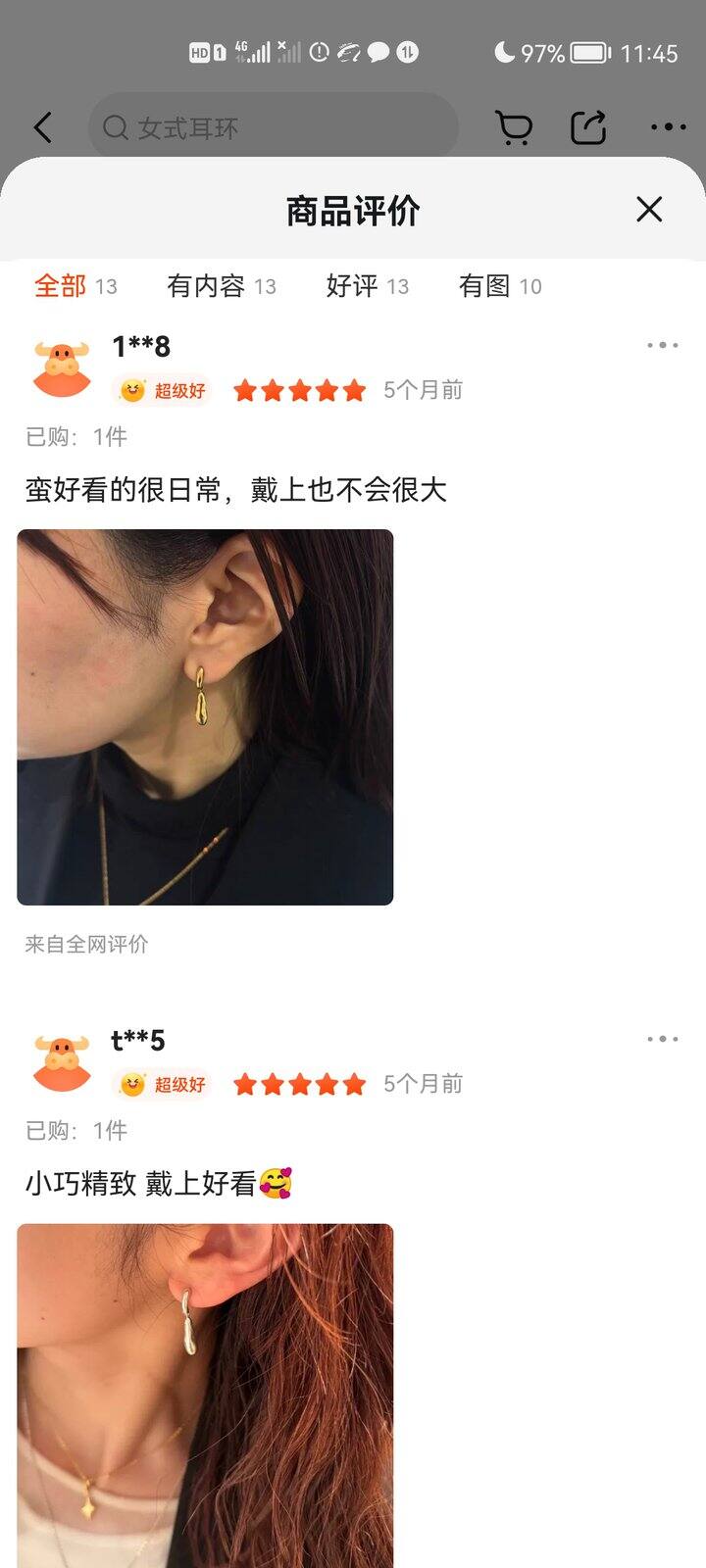Screen dimensions: 706x1568
Task: View t**5's earring review photo
Action: pos(205,1392)
